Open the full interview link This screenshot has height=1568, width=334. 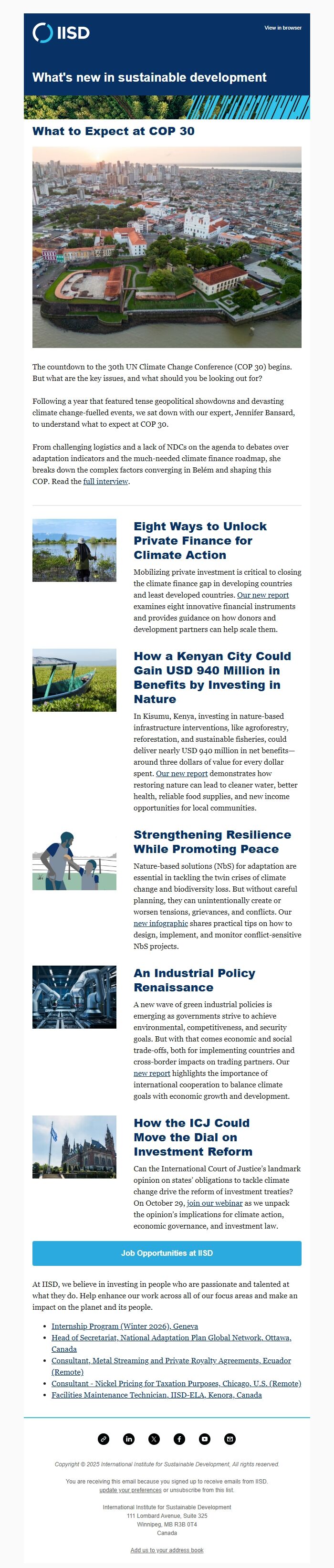click(105, 482)
